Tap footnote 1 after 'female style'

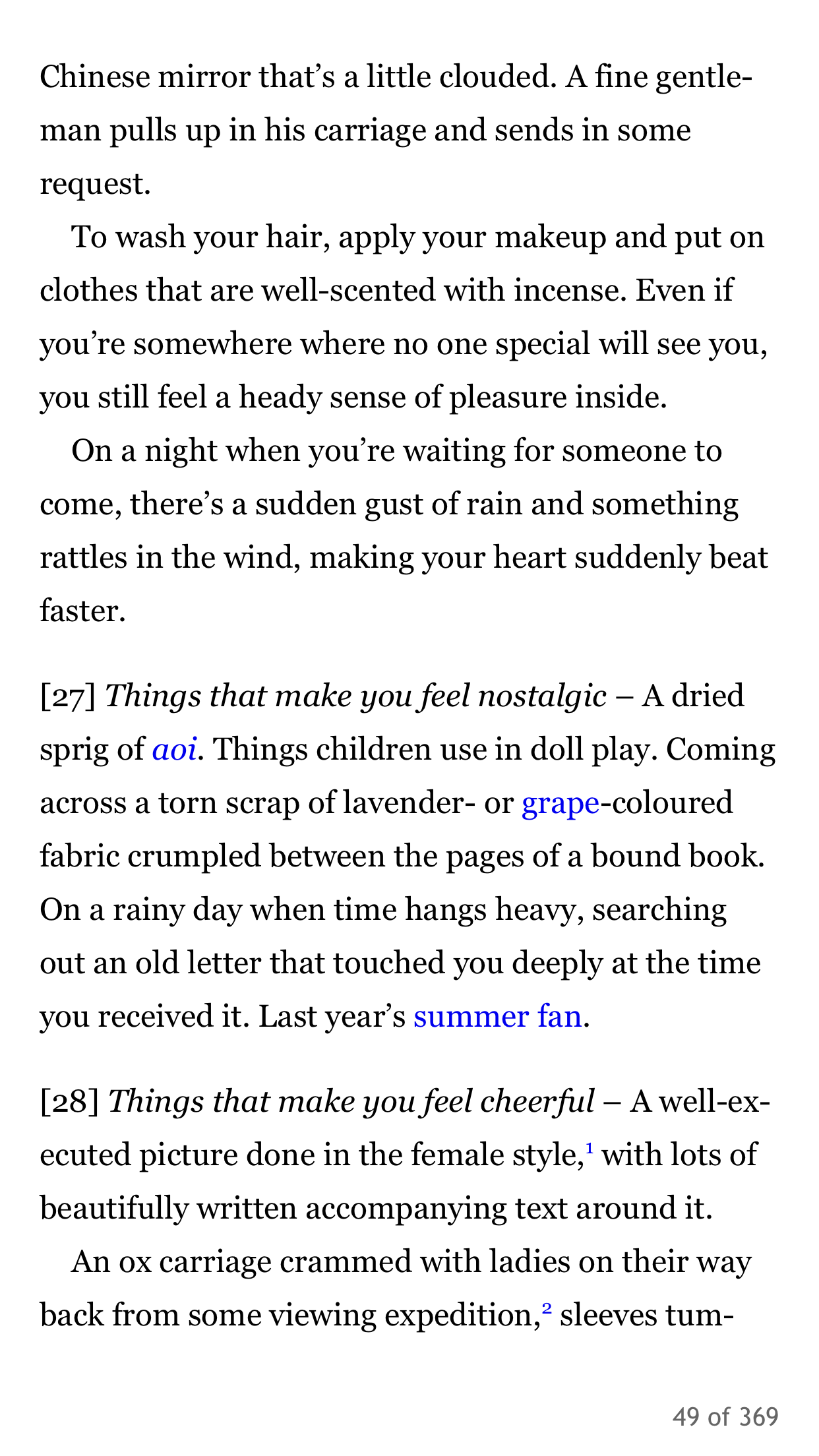coord(589,1149)
